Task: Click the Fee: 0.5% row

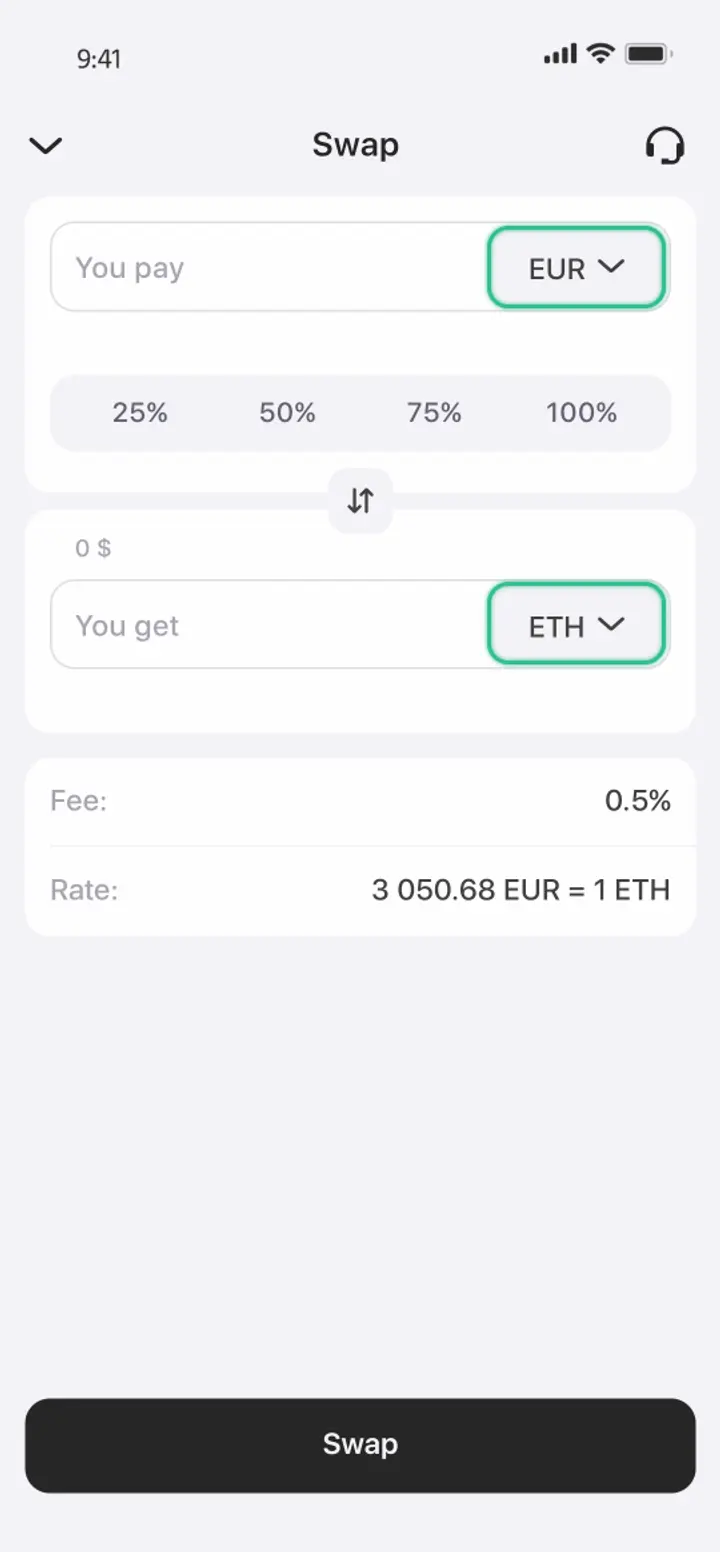Action: pyautogui.click(x=360, y=800)
